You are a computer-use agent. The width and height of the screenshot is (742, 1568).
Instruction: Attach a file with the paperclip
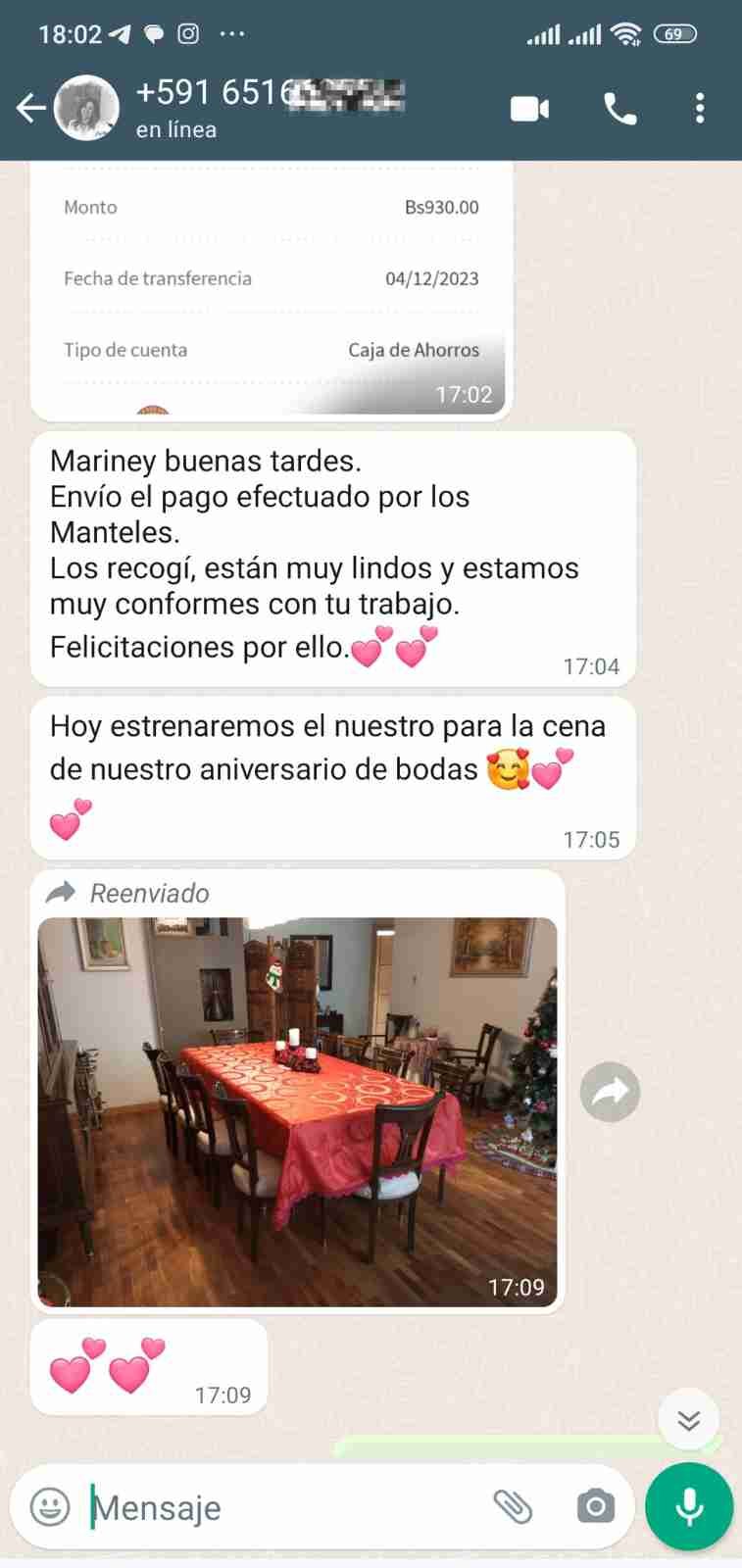click(x=513, y=1507)
